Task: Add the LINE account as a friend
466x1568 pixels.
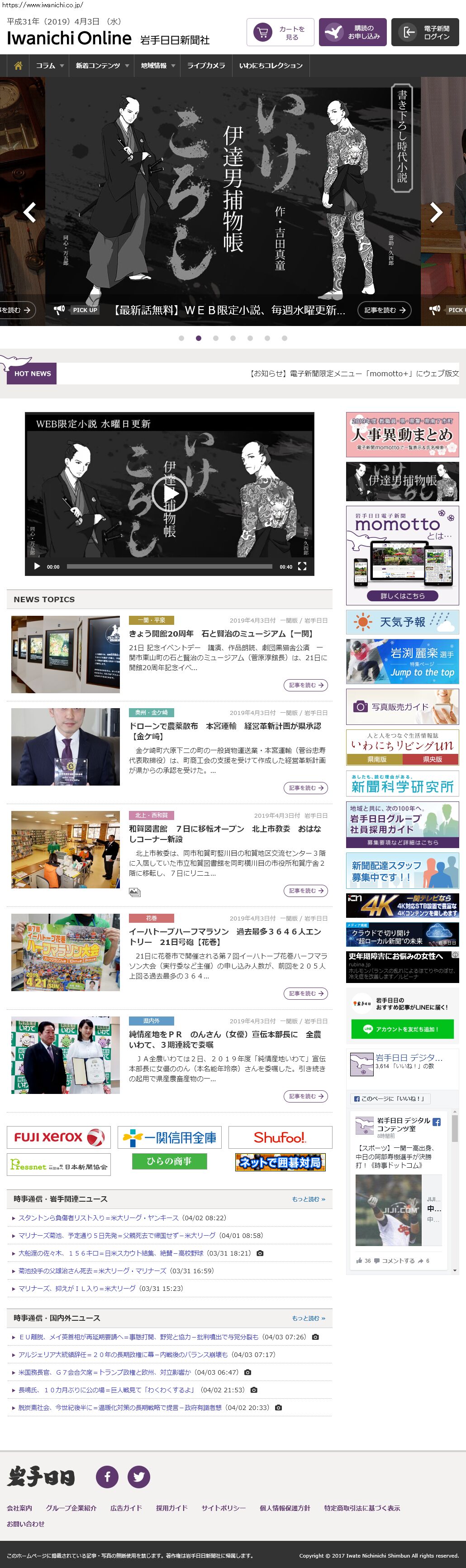Action: point(402,1029)
